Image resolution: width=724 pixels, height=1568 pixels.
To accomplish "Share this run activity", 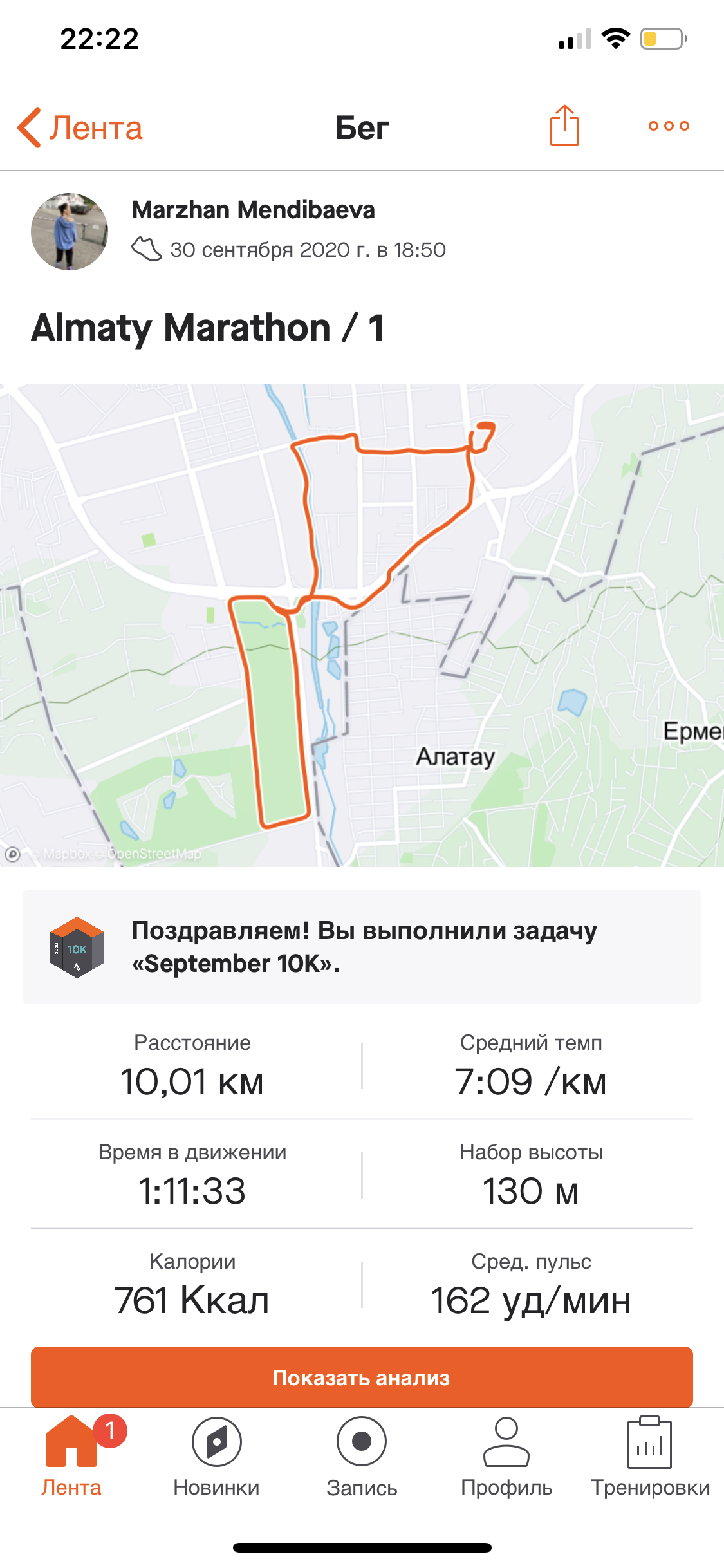I will click(564, 126).
